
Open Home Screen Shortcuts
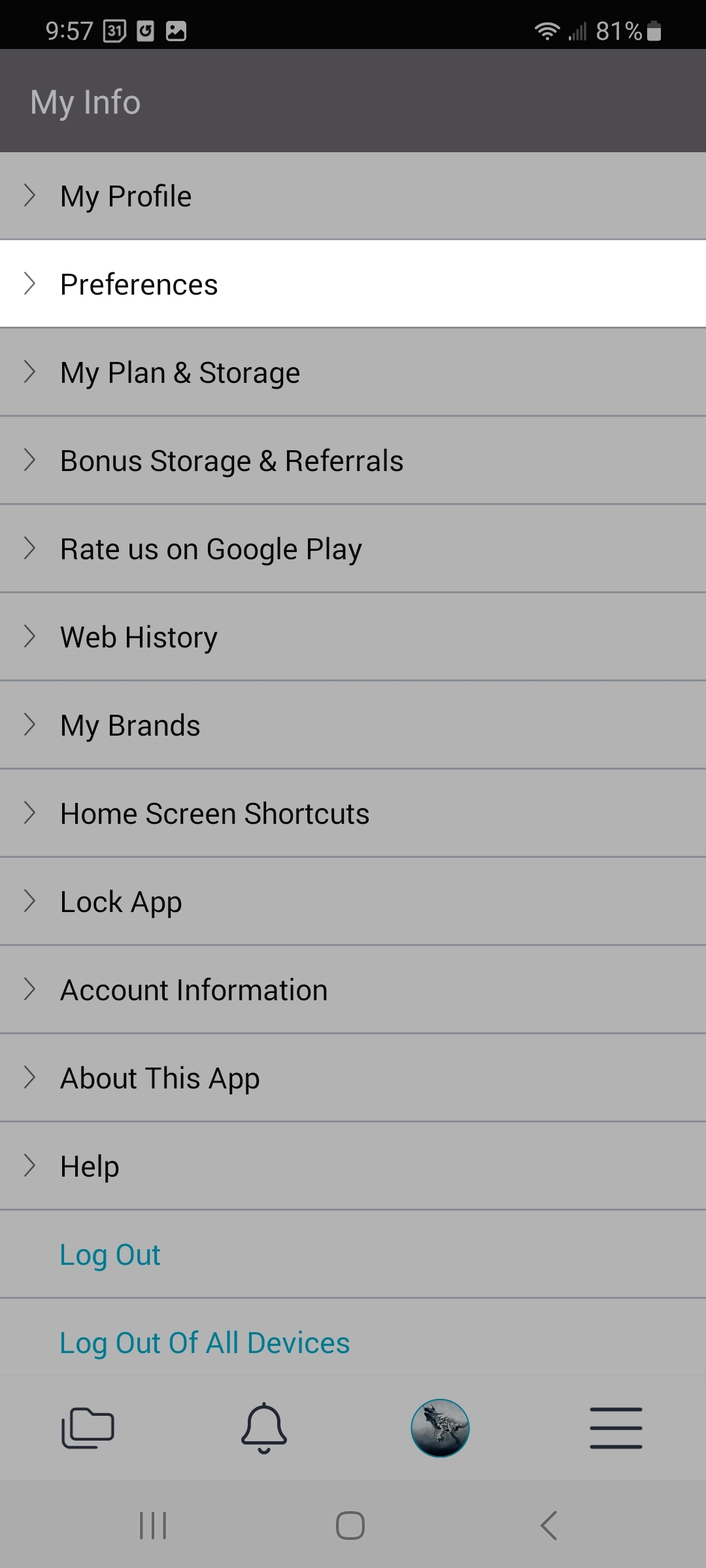click(x=214, y=813)
